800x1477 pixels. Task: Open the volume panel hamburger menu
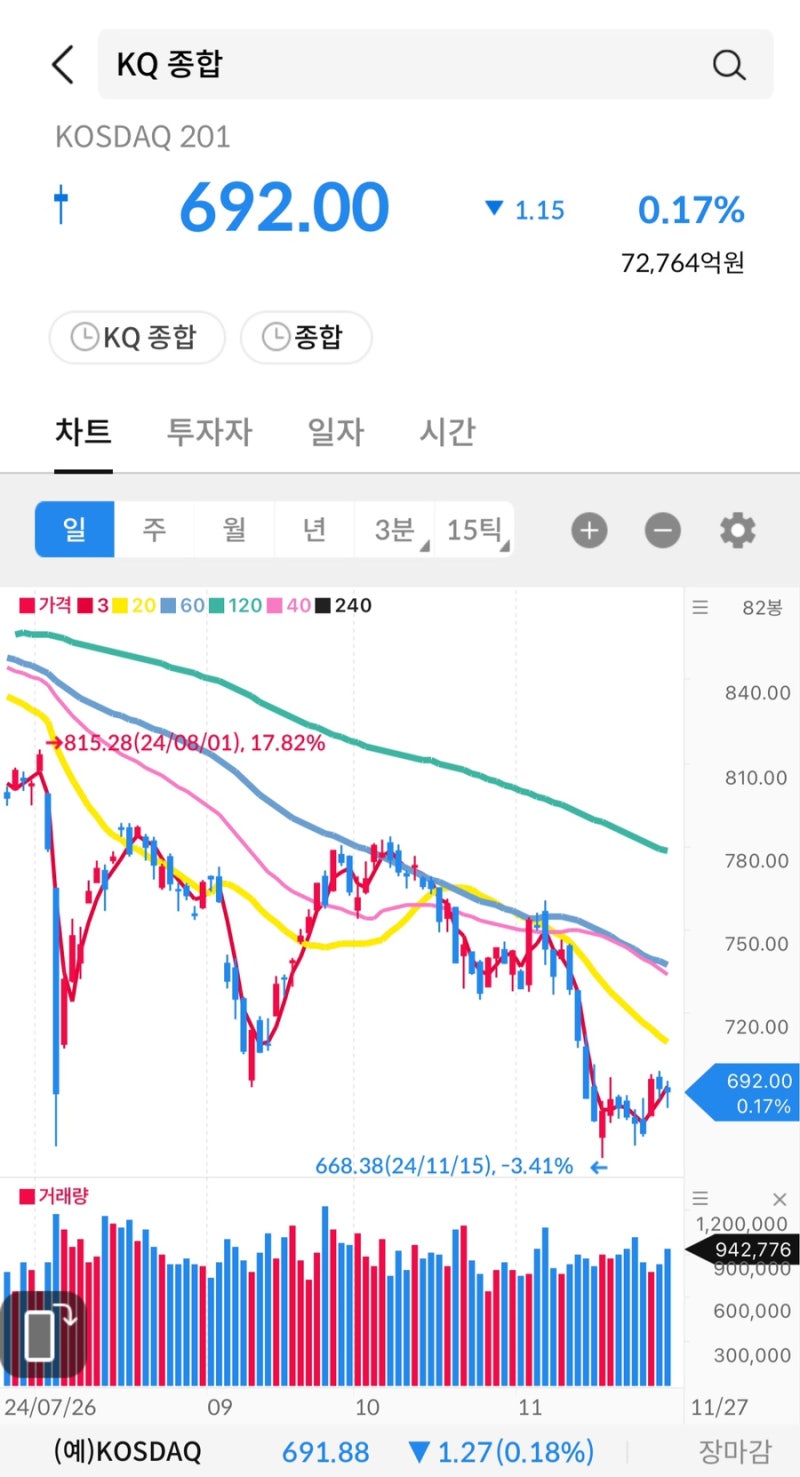[699, 1198]
